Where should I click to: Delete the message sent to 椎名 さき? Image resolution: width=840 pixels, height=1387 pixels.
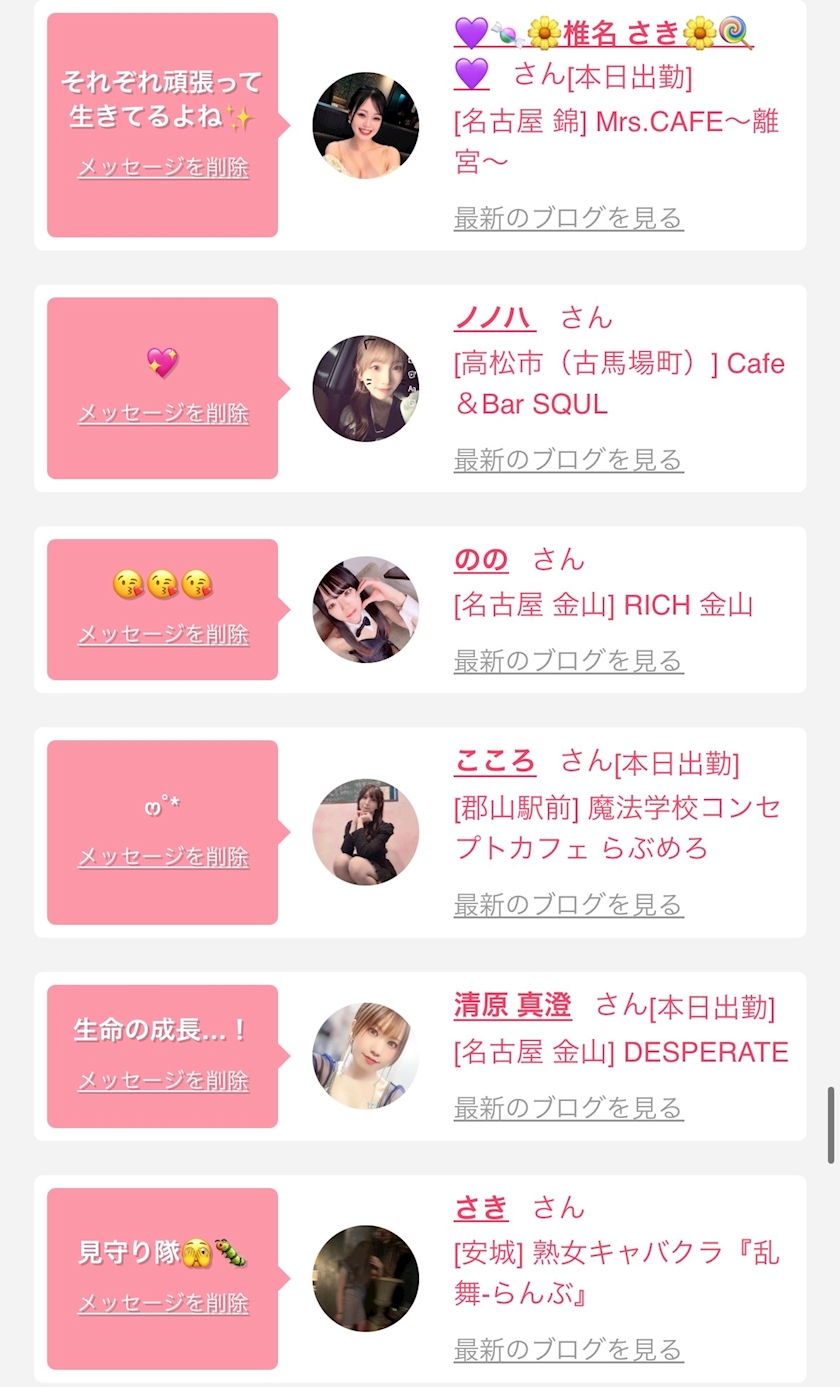coord(163,167)
